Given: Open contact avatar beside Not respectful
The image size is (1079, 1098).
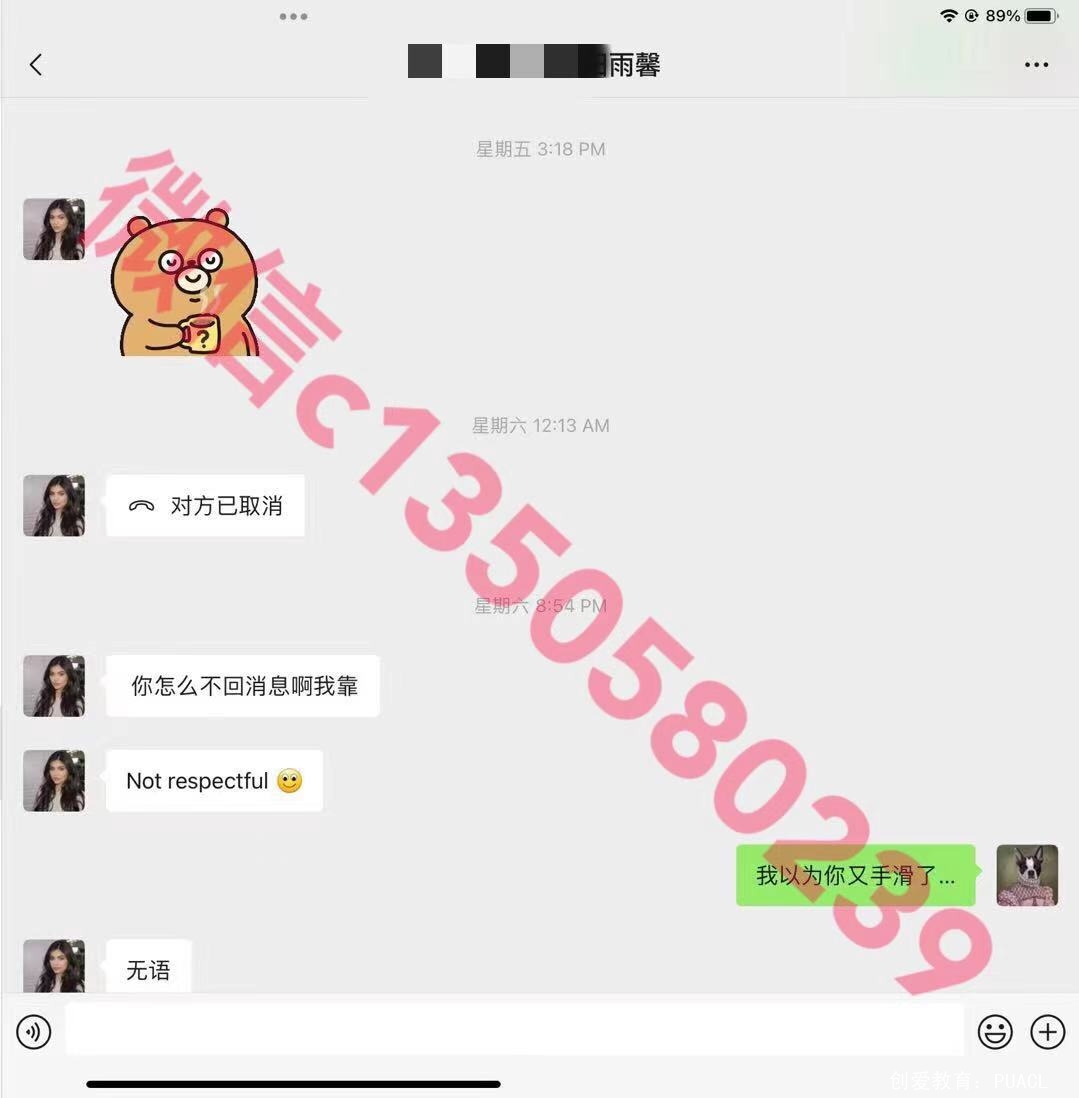Looking at the screenshot, I should click(x=54, y=781).
